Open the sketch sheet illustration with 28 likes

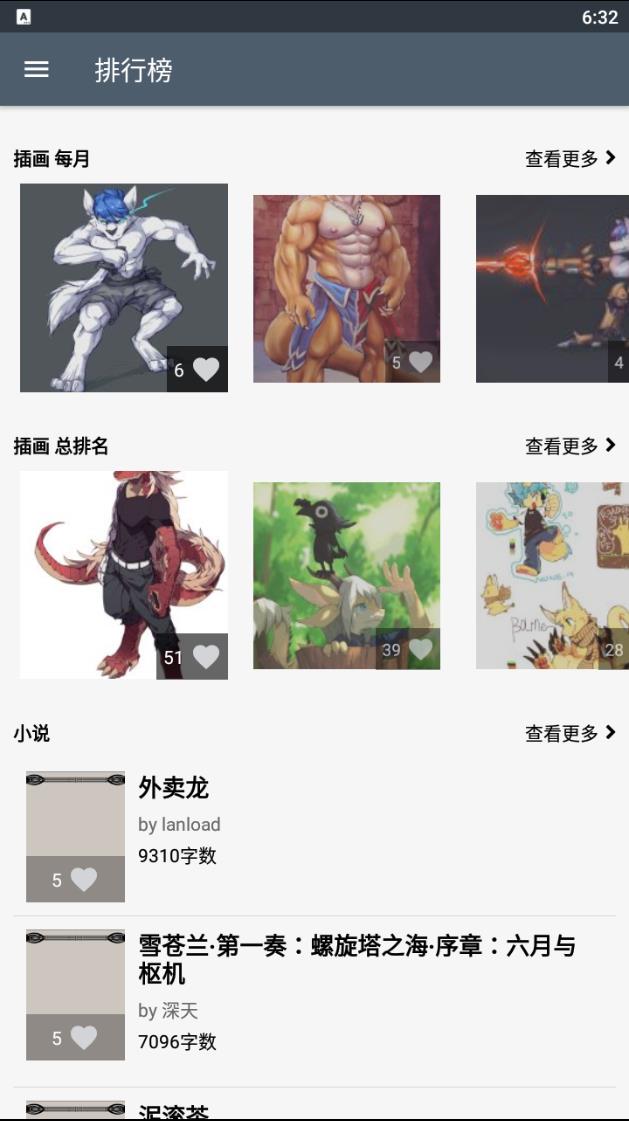(x=552, y=575)
